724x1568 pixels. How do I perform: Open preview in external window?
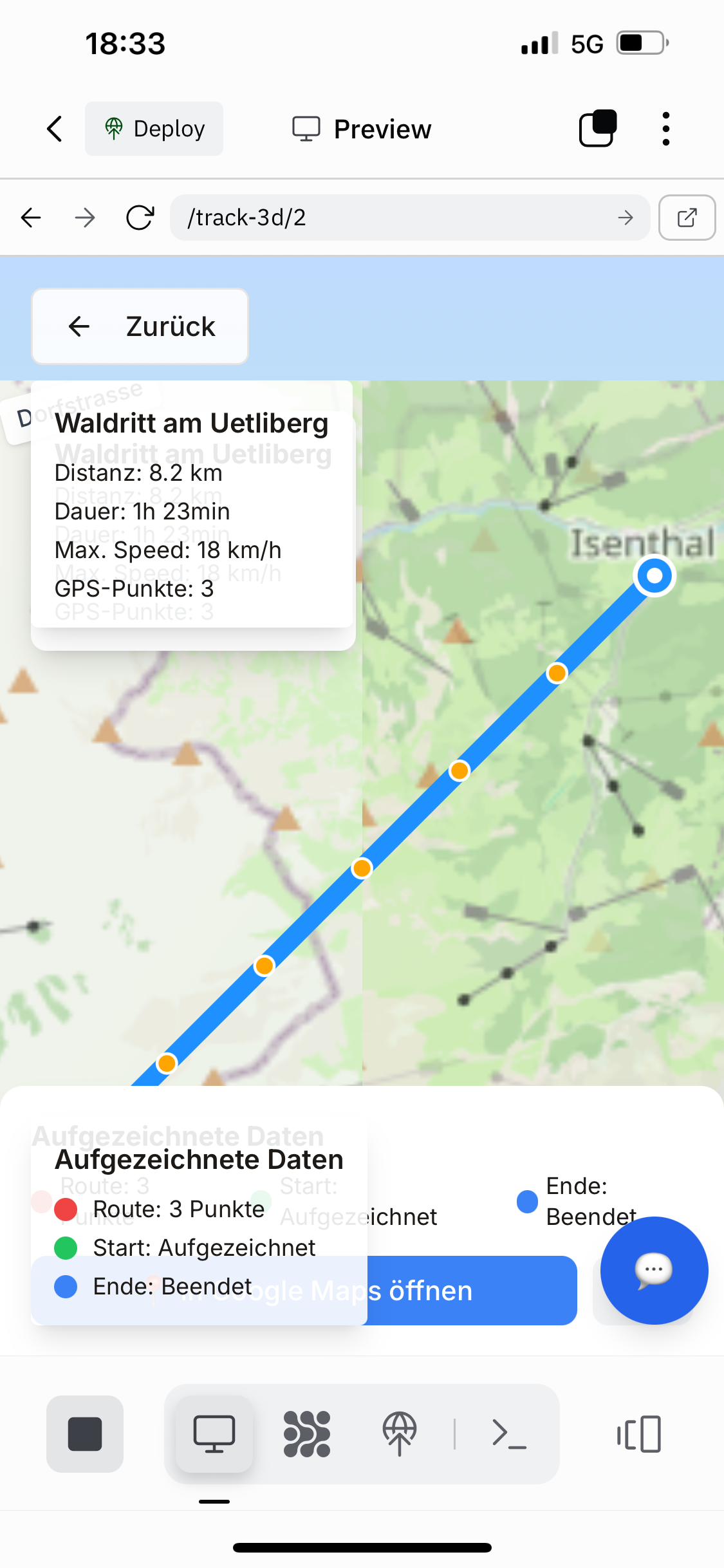tap(687, 218)
